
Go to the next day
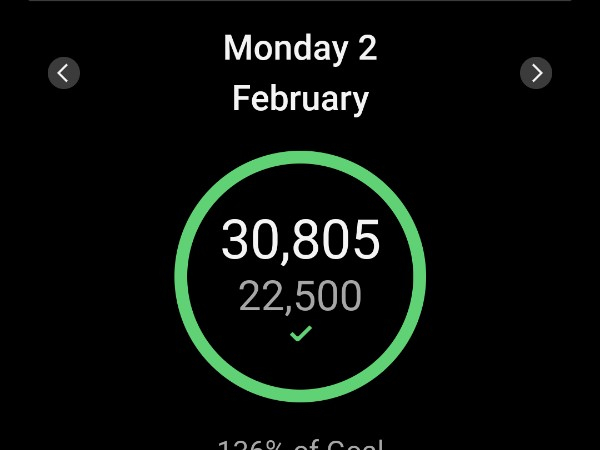[x=536, y=73]
